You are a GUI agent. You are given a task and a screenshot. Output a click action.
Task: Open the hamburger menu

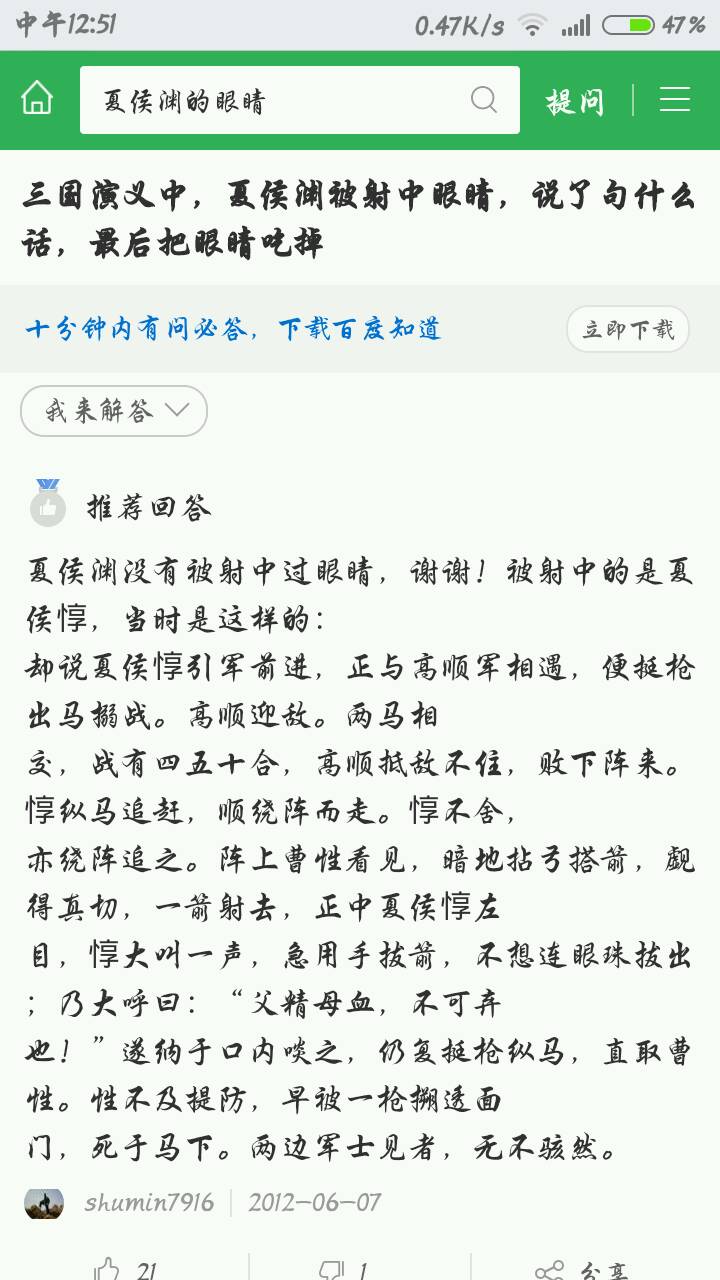(675, 100)
